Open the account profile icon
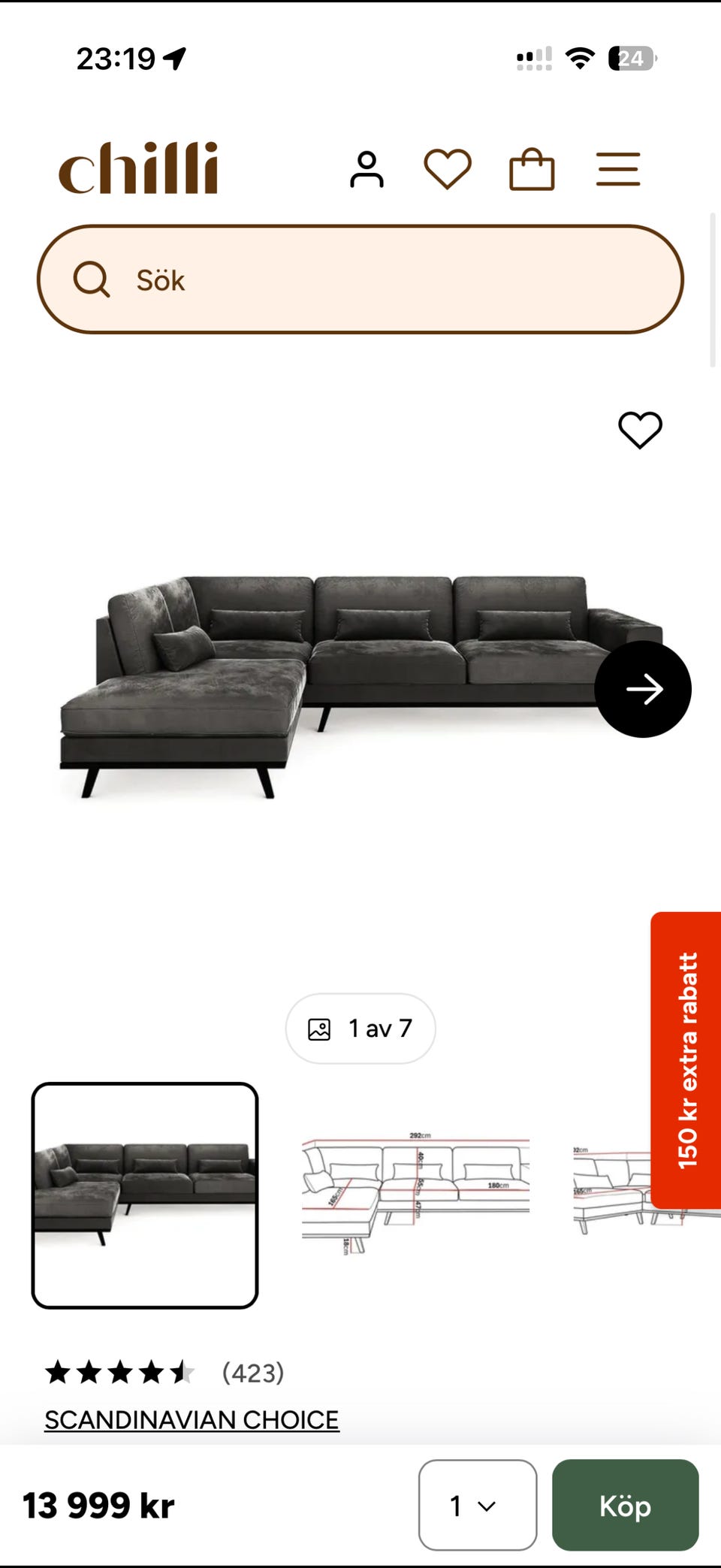The height and width of the screenshot is (1568, 721). (367, 169)
